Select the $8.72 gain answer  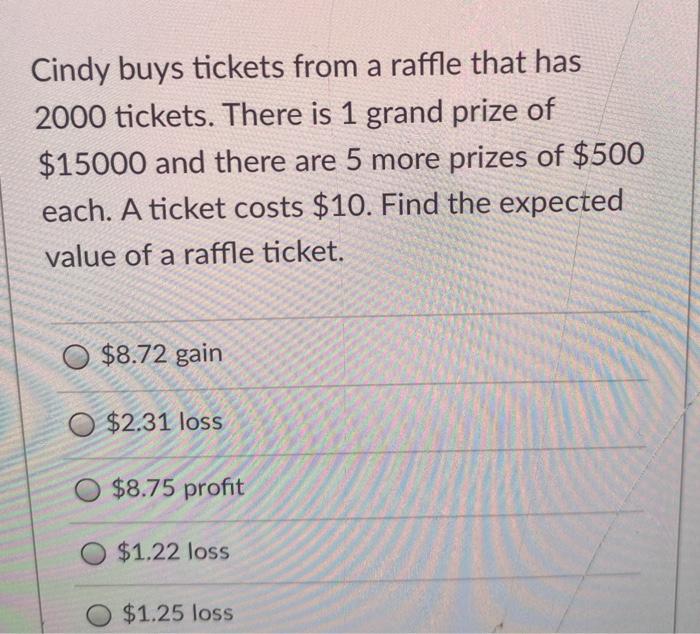click(78, 355)
